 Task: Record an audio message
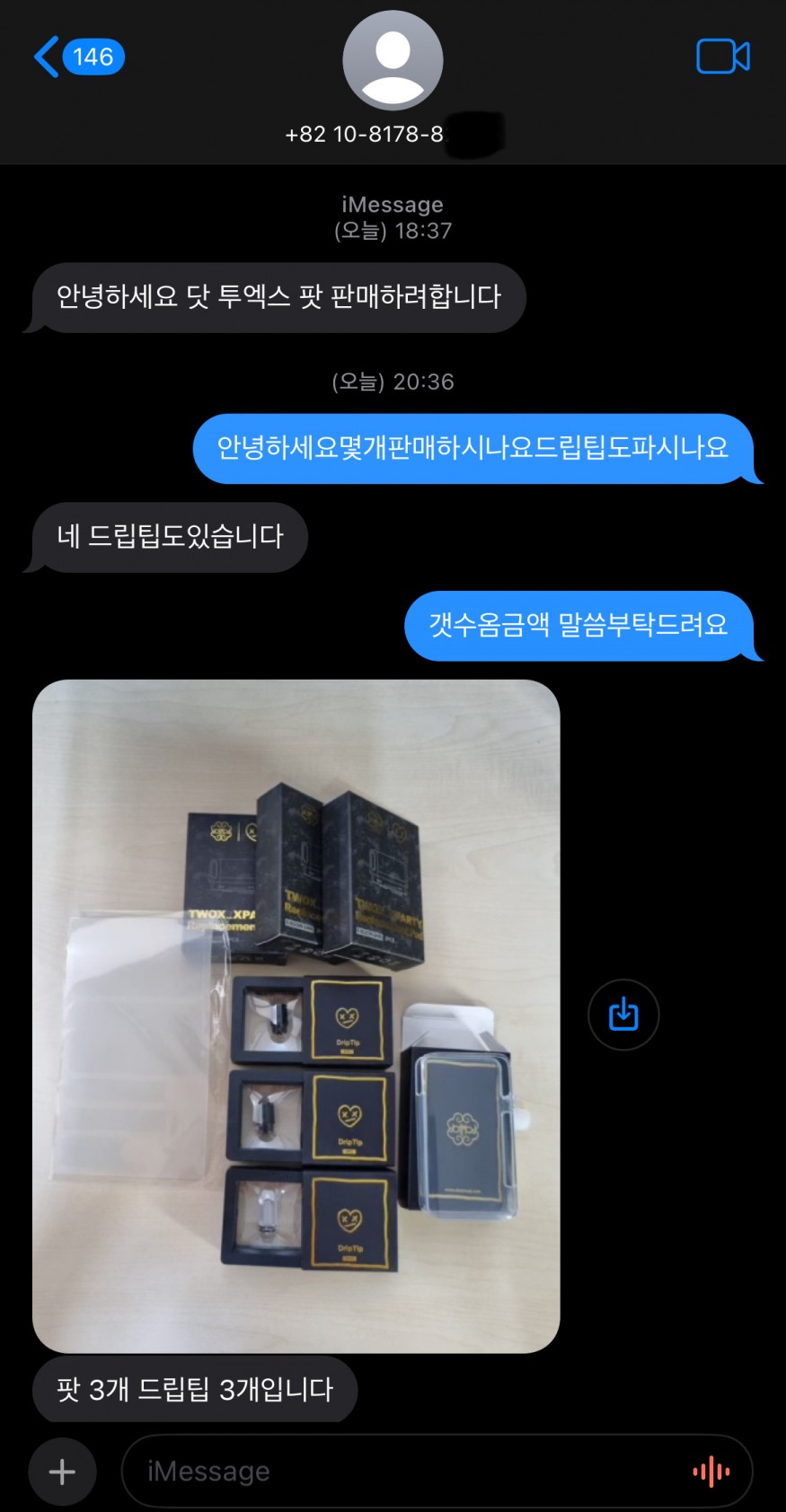[711, 1472]
